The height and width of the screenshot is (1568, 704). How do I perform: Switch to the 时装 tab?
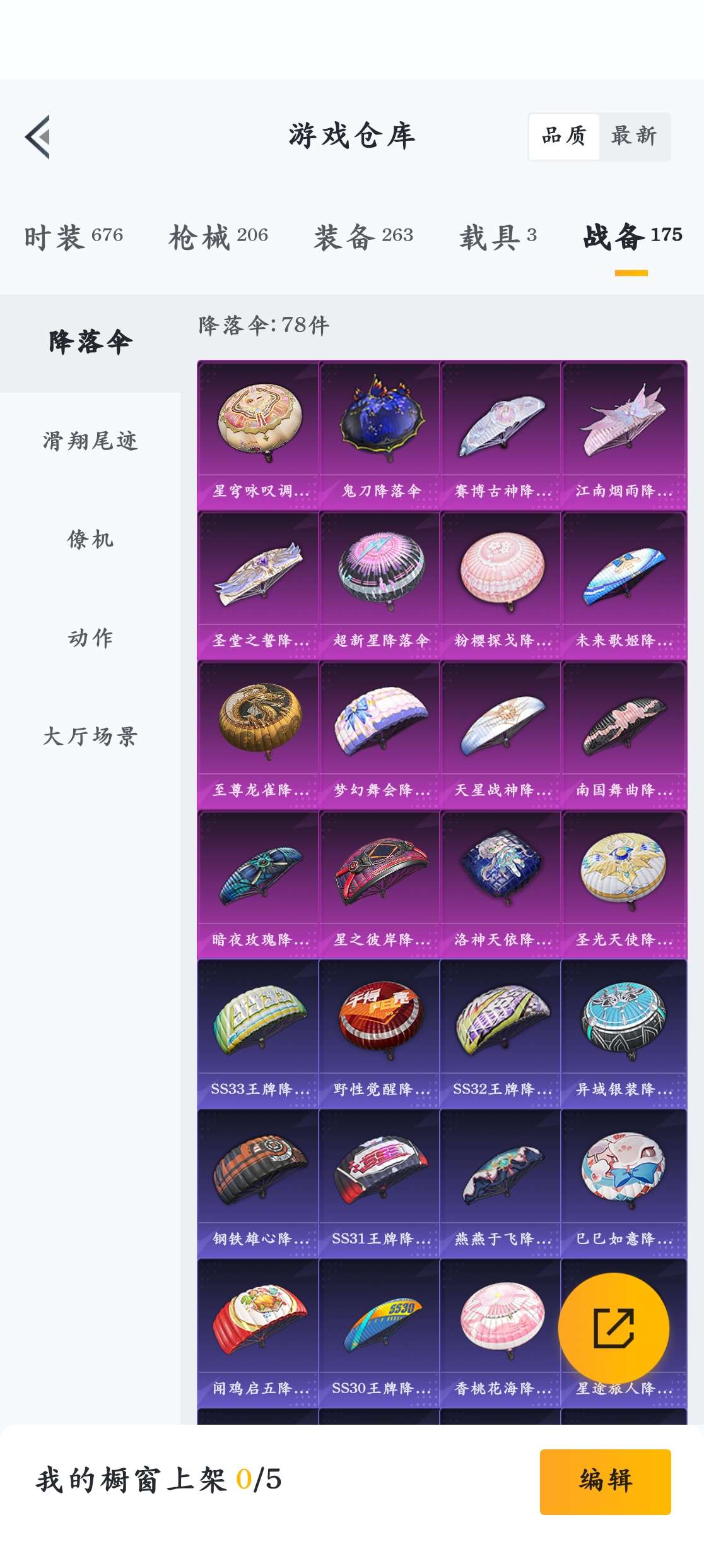click(74, 237)
